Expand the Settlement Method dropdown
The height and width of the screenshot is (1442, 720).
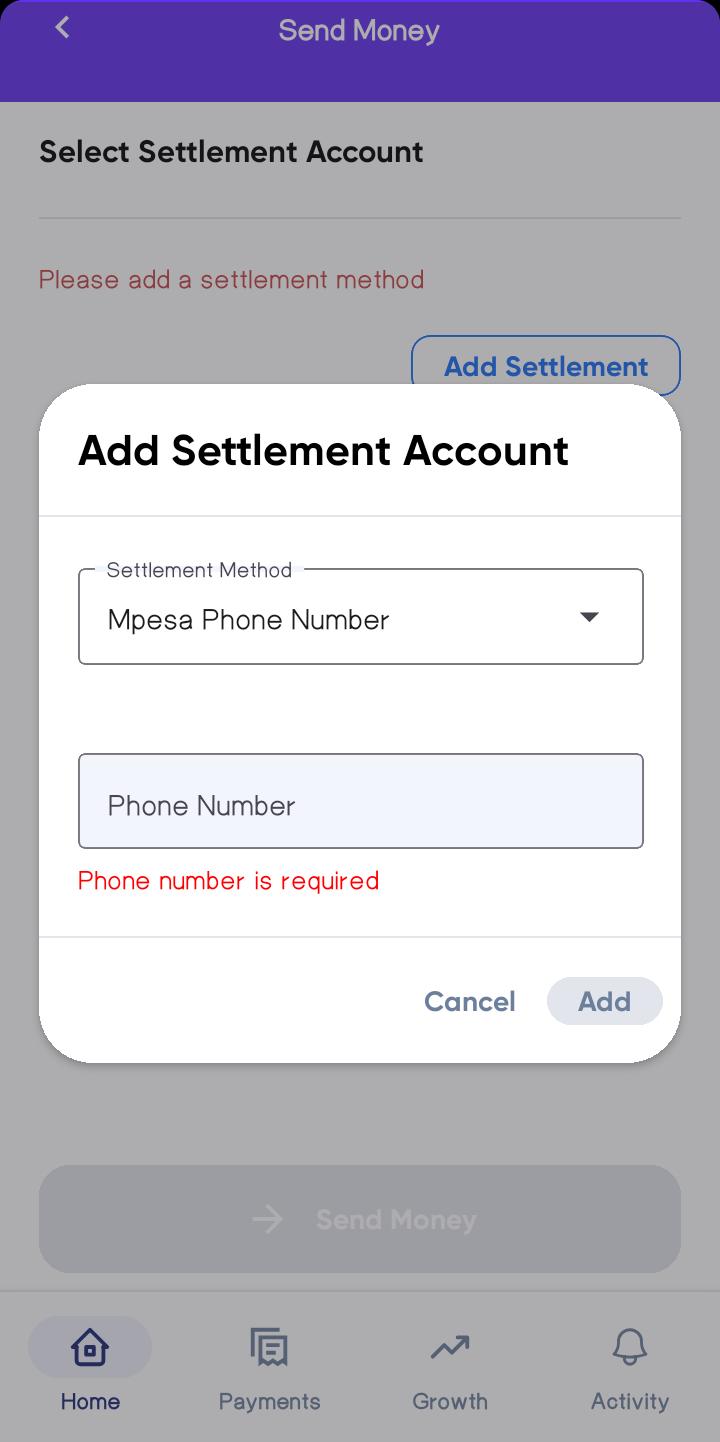tap(360, 617)
